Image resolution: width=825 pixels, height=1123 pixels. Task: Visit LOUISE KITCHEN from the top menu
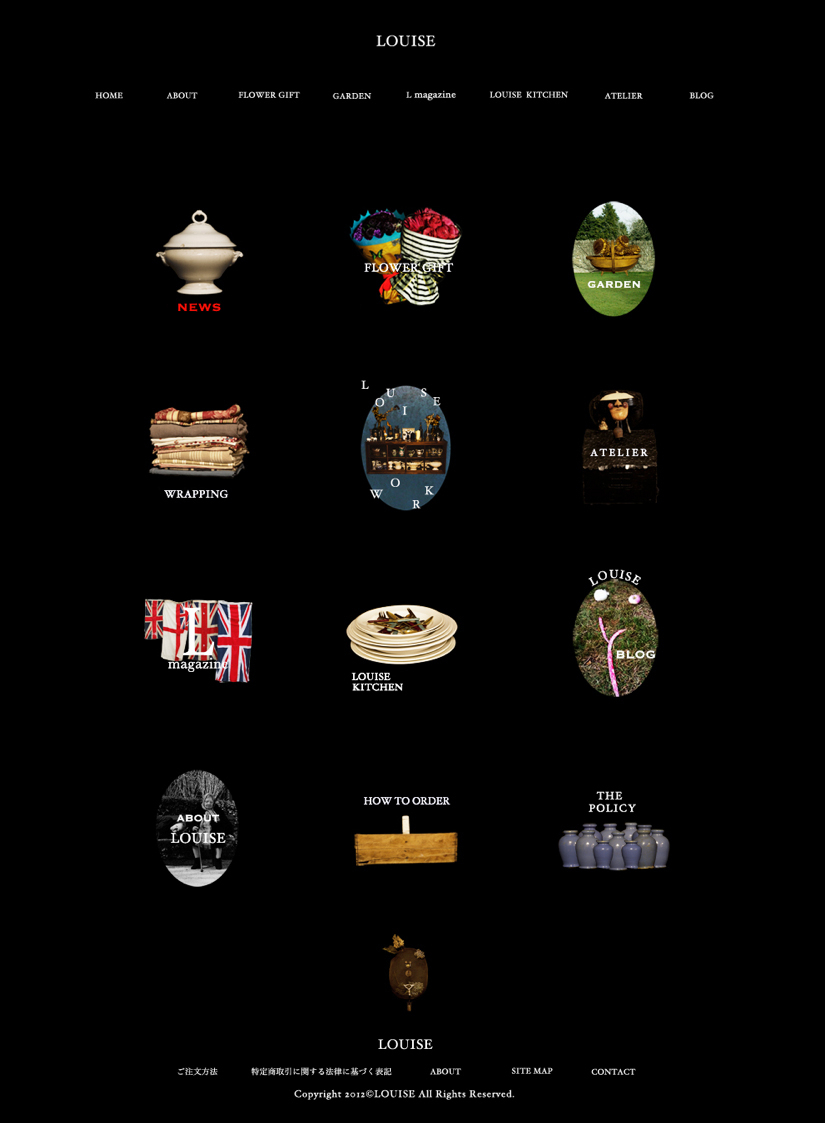click(x=528, y=95)
